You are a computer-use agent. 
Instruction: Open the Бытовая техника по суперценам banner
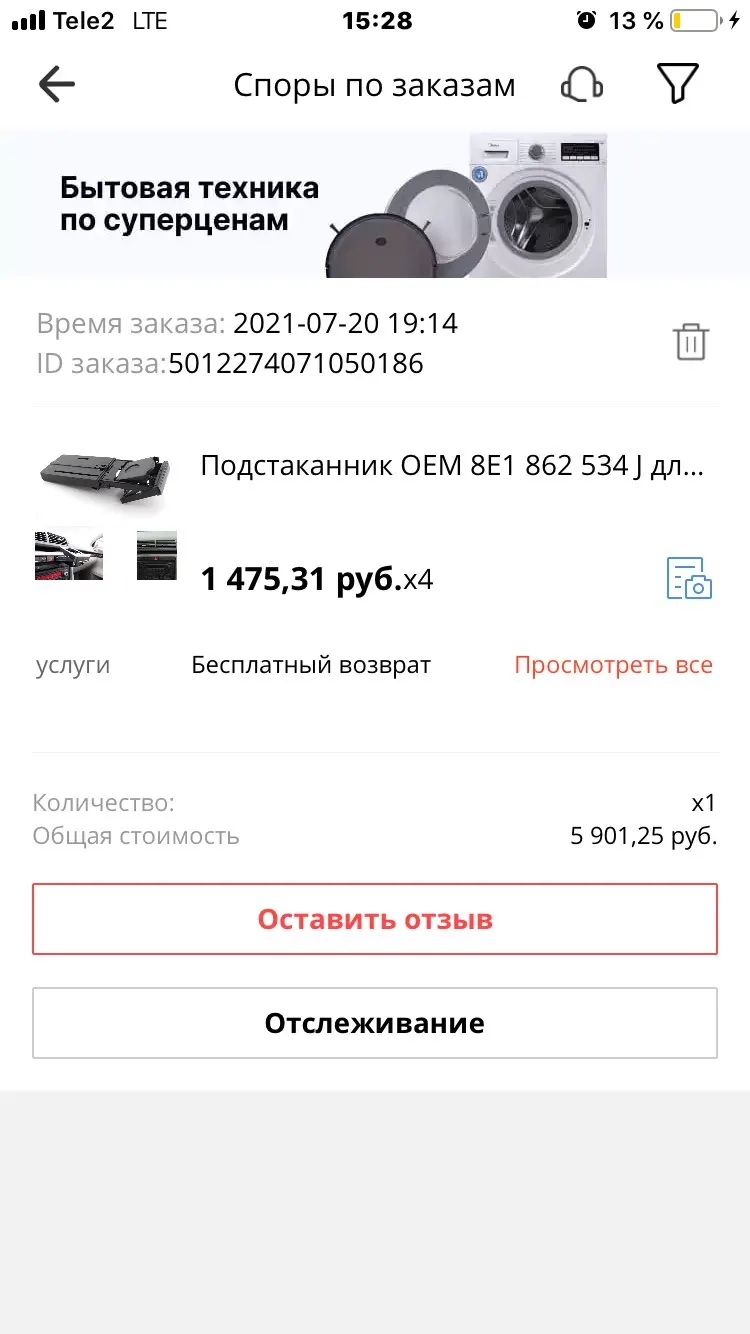tap(375, 204)
